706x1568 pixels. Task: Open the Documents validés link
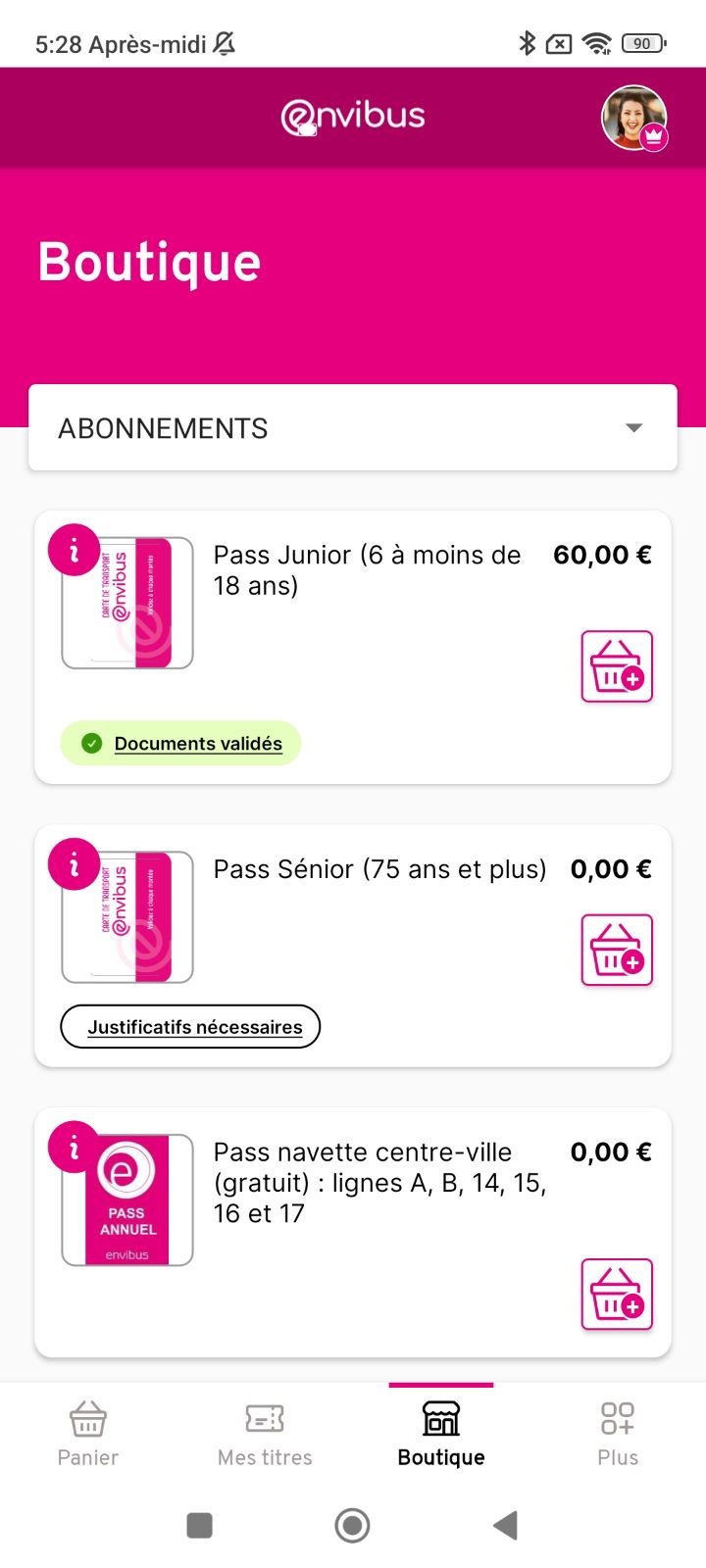click(197, 744)
